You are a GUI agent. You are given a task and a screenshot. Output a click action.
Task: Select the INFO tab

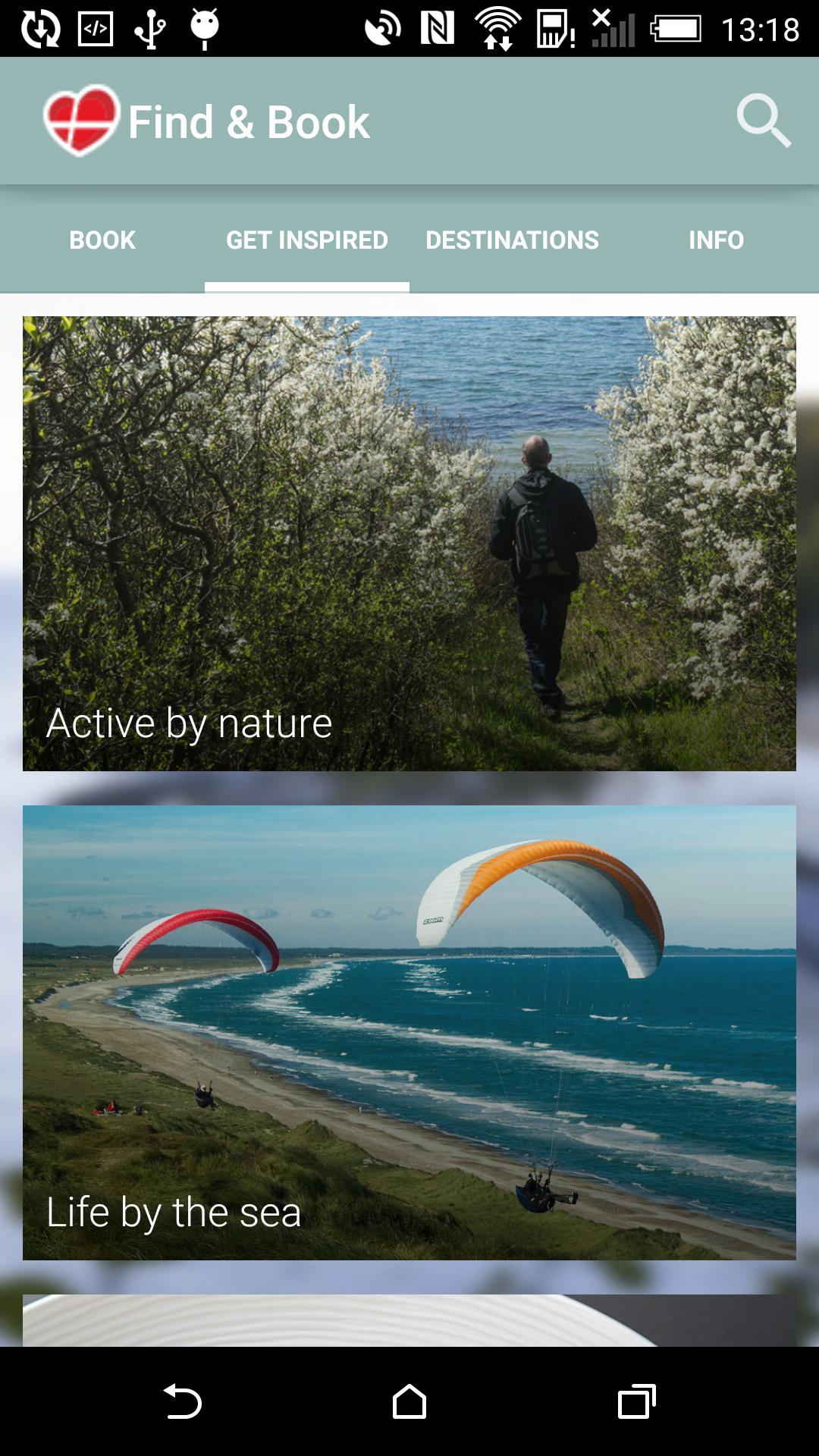tap(715, 240)
